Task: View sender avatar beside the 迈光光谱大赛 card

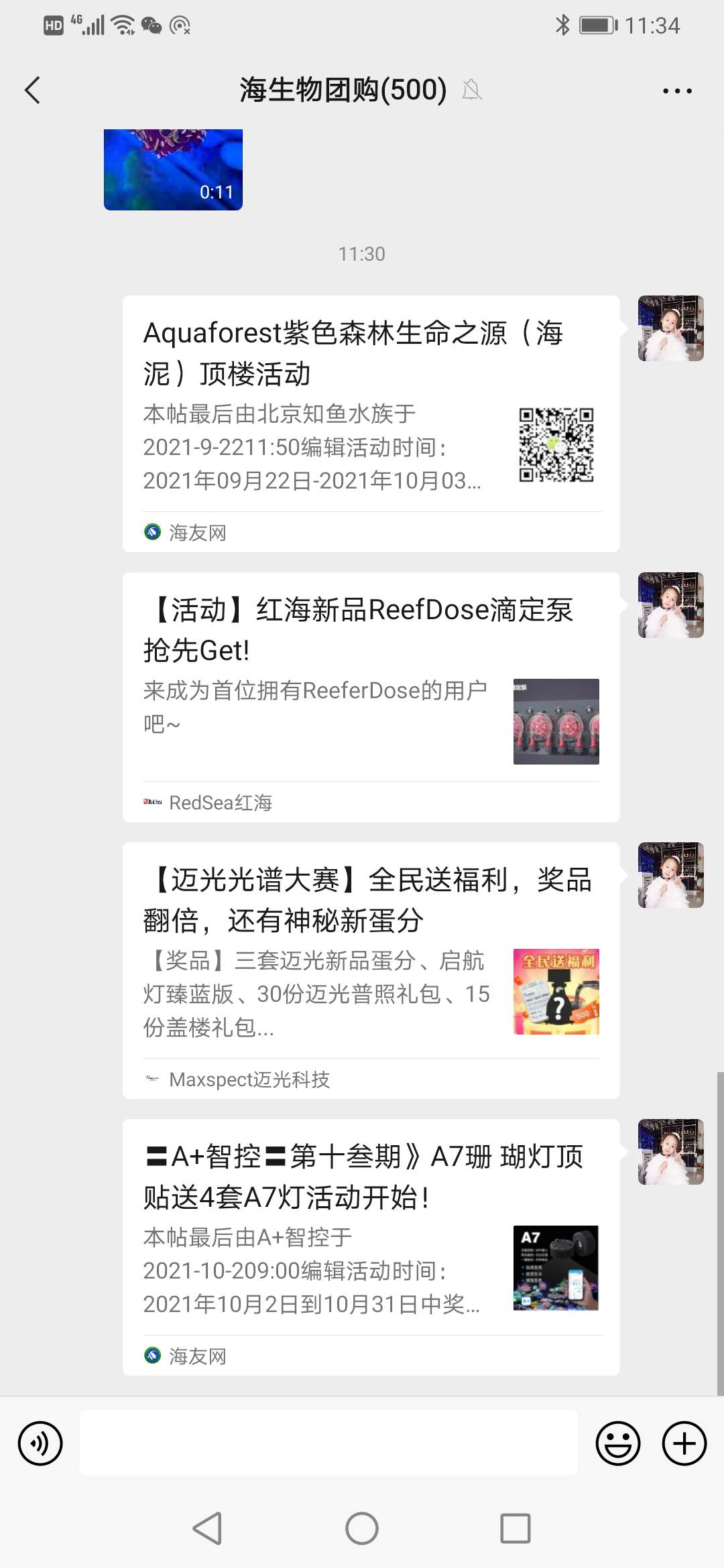Action: [x=670, y=875]
